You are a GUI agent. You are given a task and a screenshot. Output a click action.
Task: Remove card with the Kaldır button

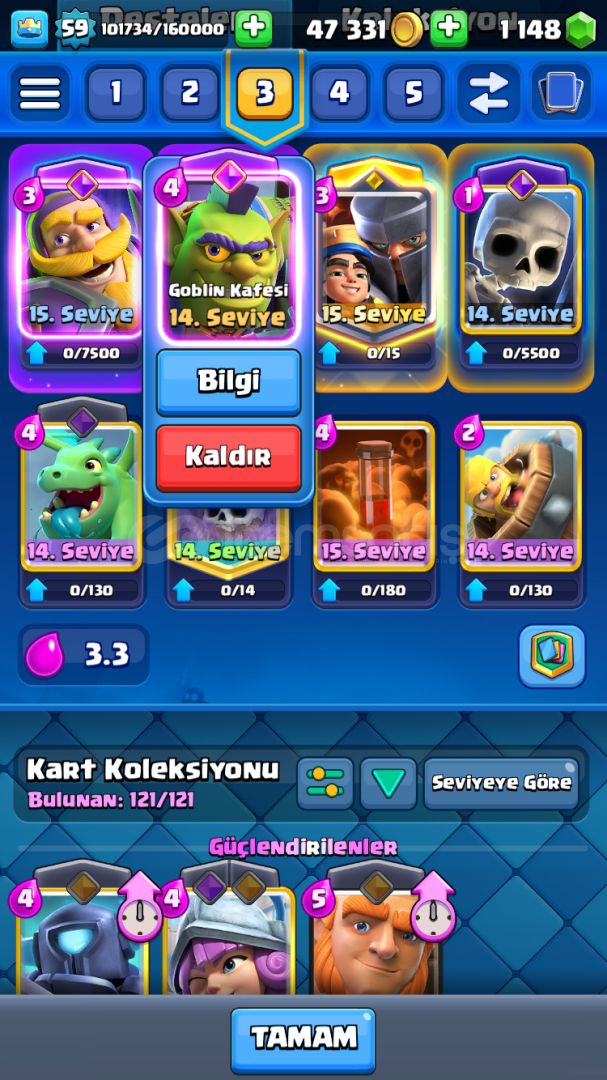coord(228,457)
